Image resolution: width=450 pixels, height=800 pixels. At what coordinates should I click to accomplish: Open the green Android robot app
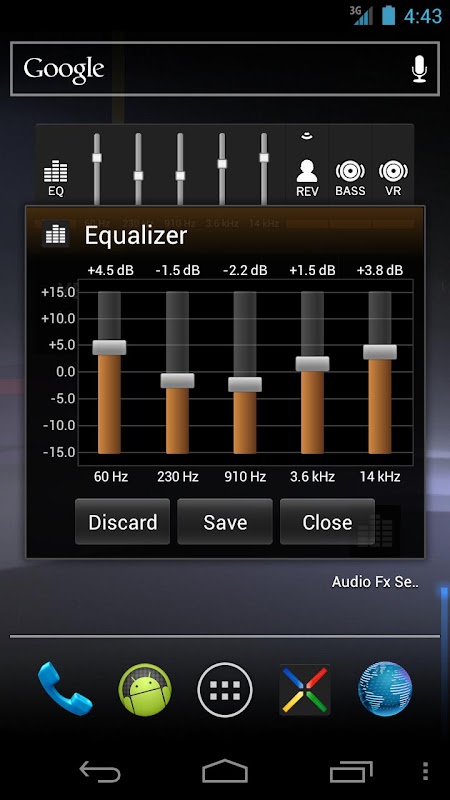coord(145,689)
